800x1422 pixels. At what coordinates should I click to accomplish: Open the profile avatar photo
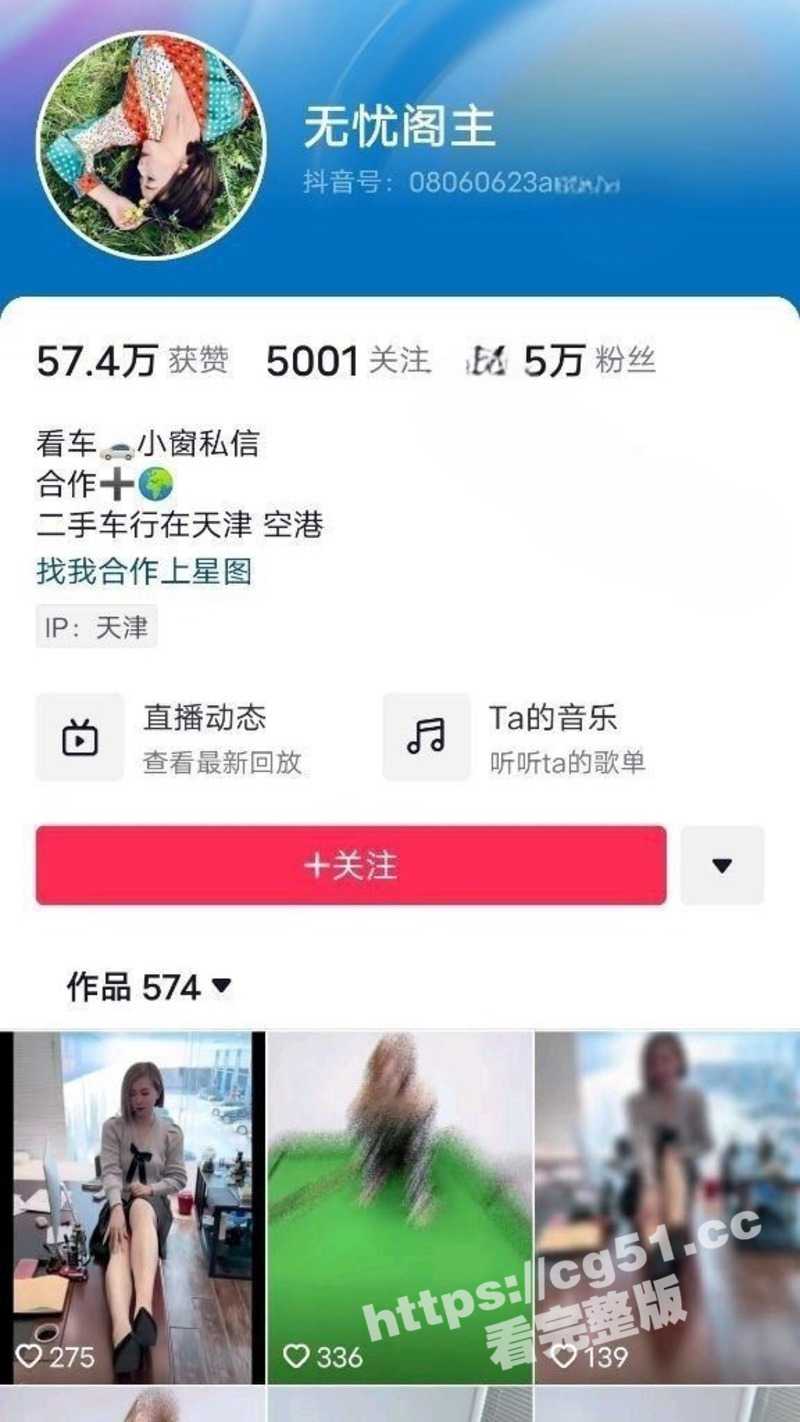click(150, 146)
